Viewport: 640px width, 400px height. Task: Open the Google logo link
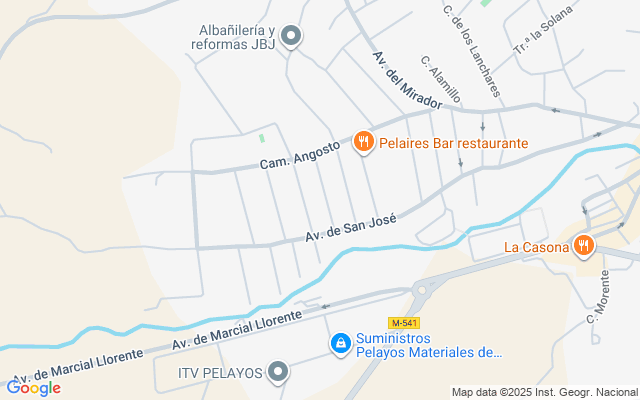coord(33,388)
